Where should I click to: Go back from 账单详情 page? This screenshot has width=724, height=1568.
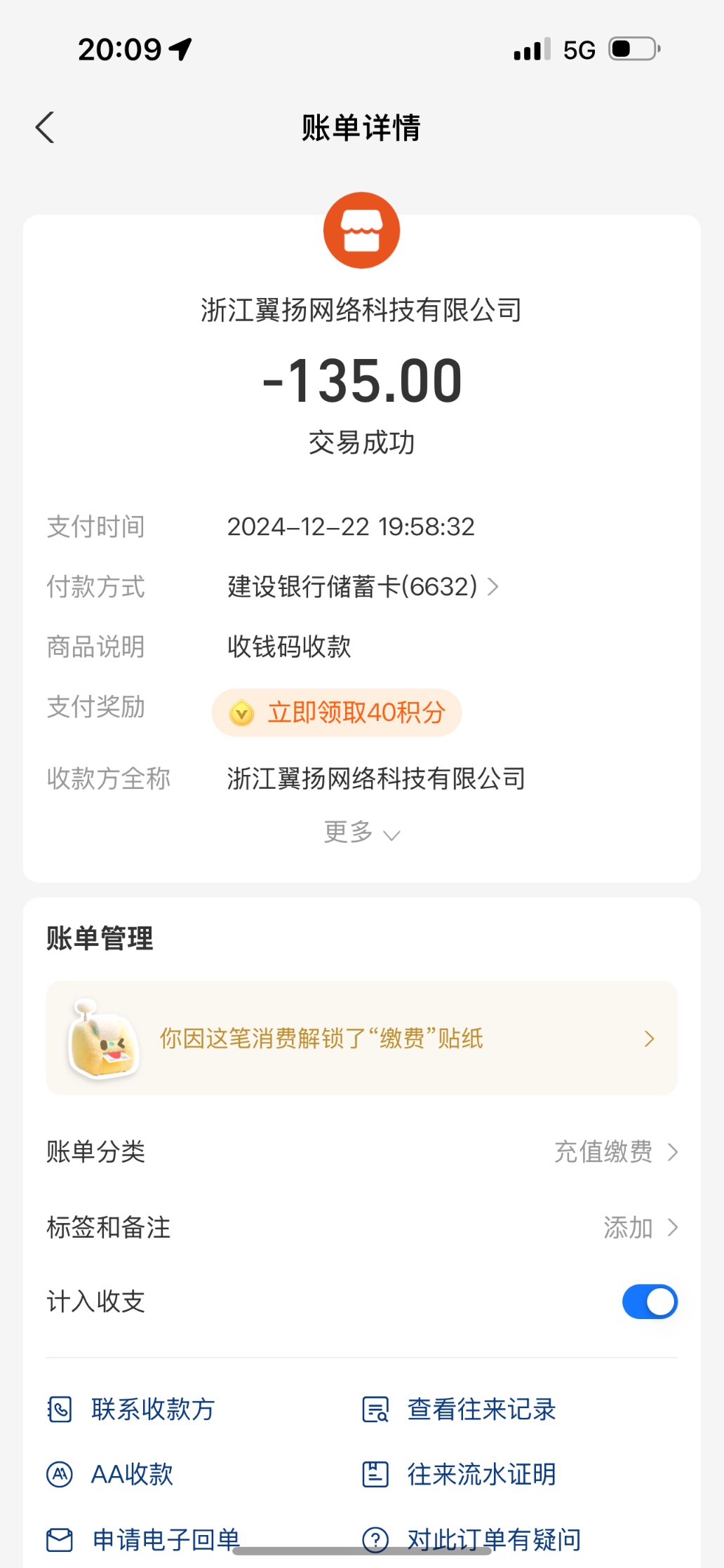[x=46, y=128]
